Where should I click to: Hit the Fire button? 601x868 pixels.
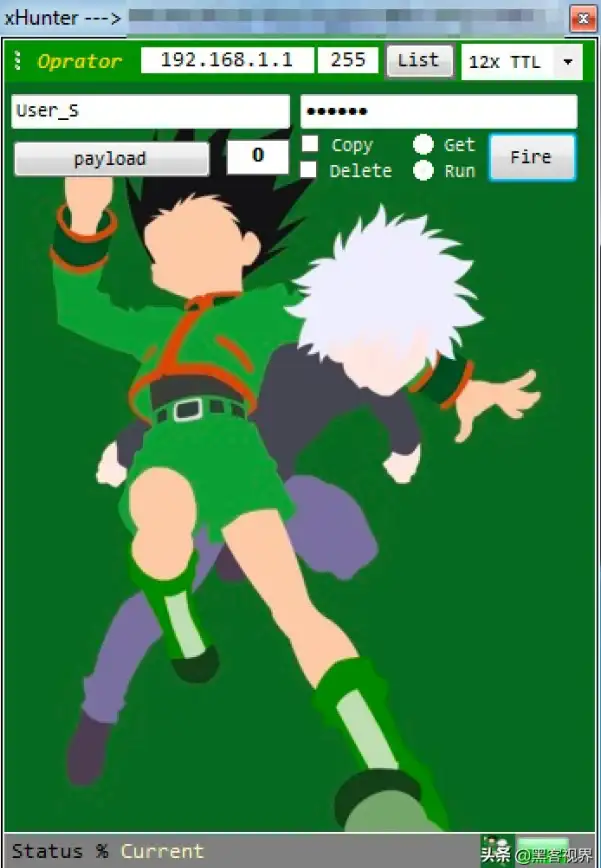click(x=531, y=157)
